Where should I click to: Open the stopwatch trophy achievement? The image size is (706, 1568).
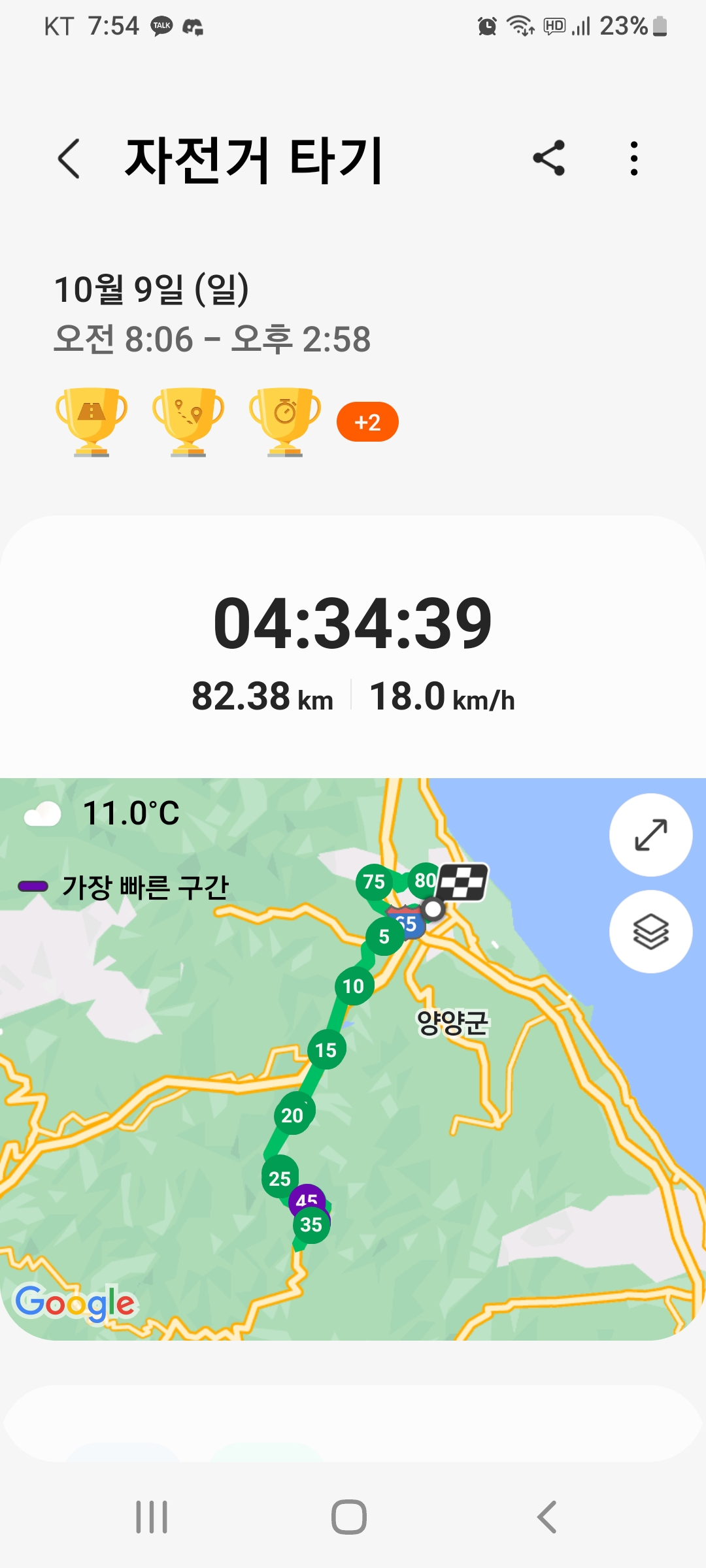point(285,422)
